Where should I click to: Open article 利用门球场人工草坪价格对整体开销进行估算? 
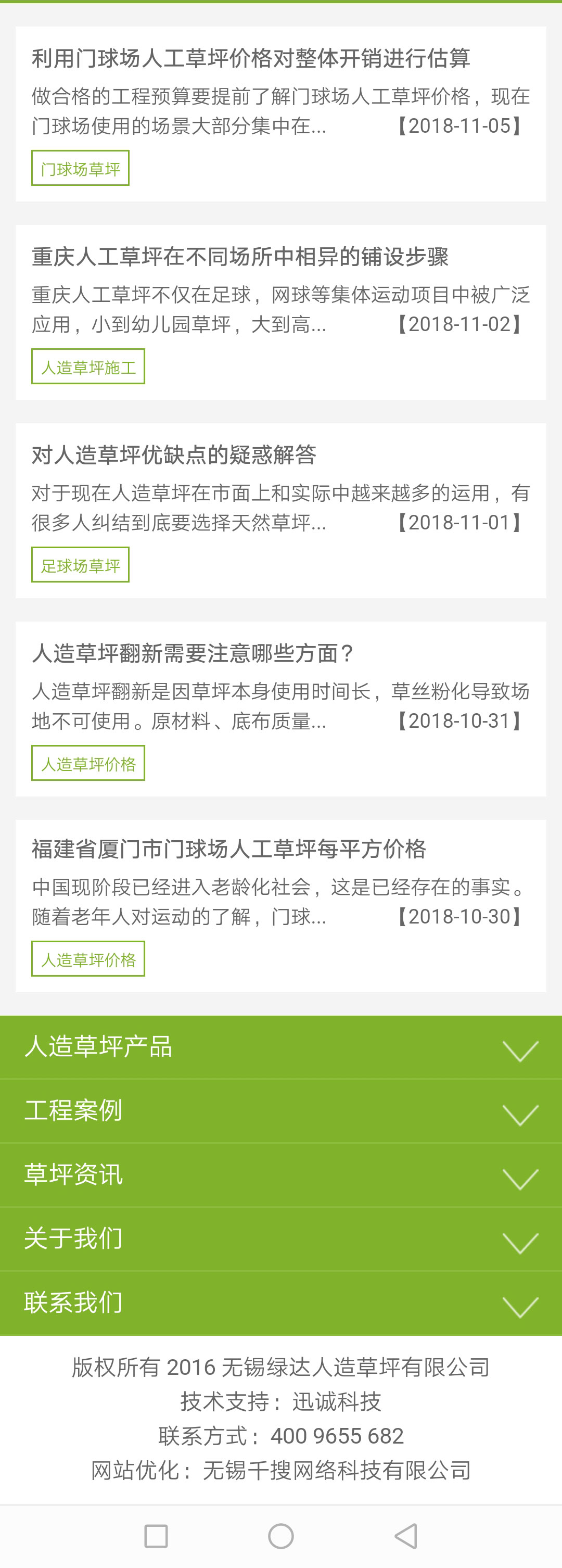(252, 58)
